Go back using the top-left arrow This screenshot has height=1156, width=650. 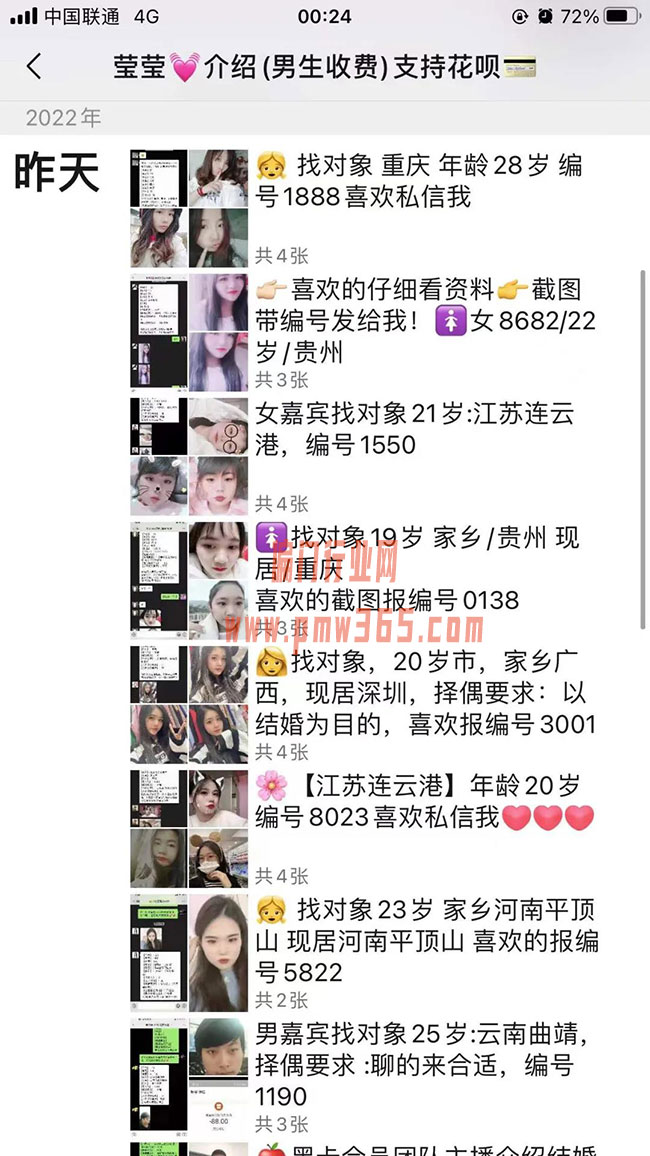point(34,67)
